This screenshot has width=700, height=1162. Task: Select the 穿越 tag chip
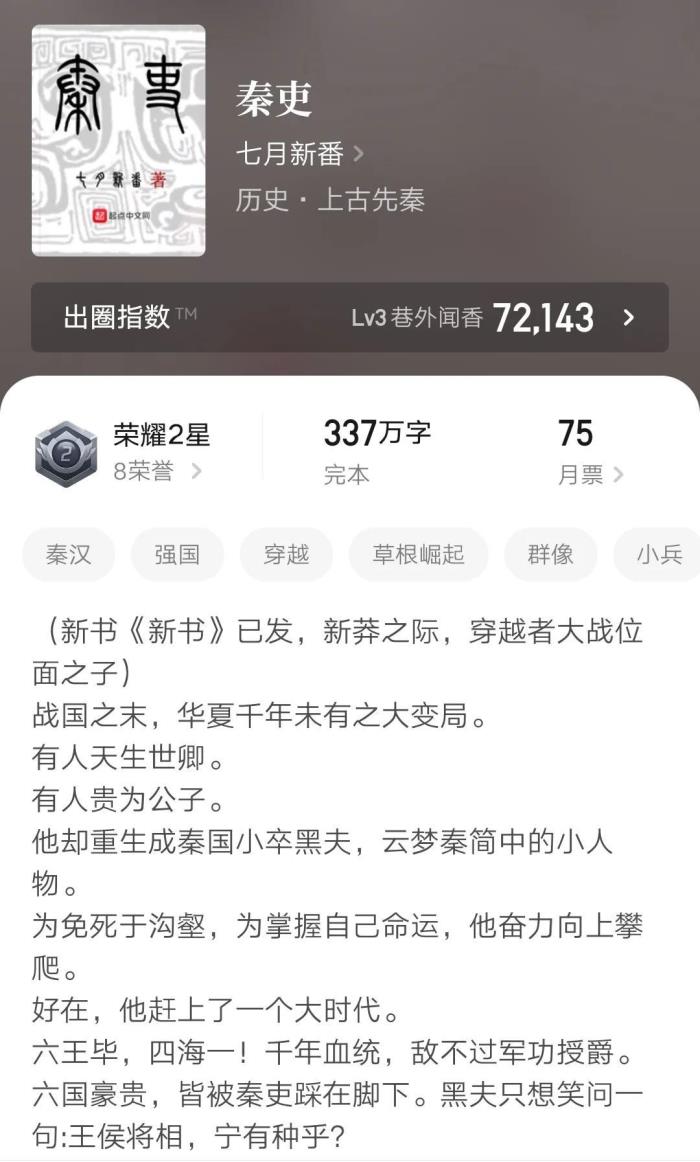pos(286,554)
